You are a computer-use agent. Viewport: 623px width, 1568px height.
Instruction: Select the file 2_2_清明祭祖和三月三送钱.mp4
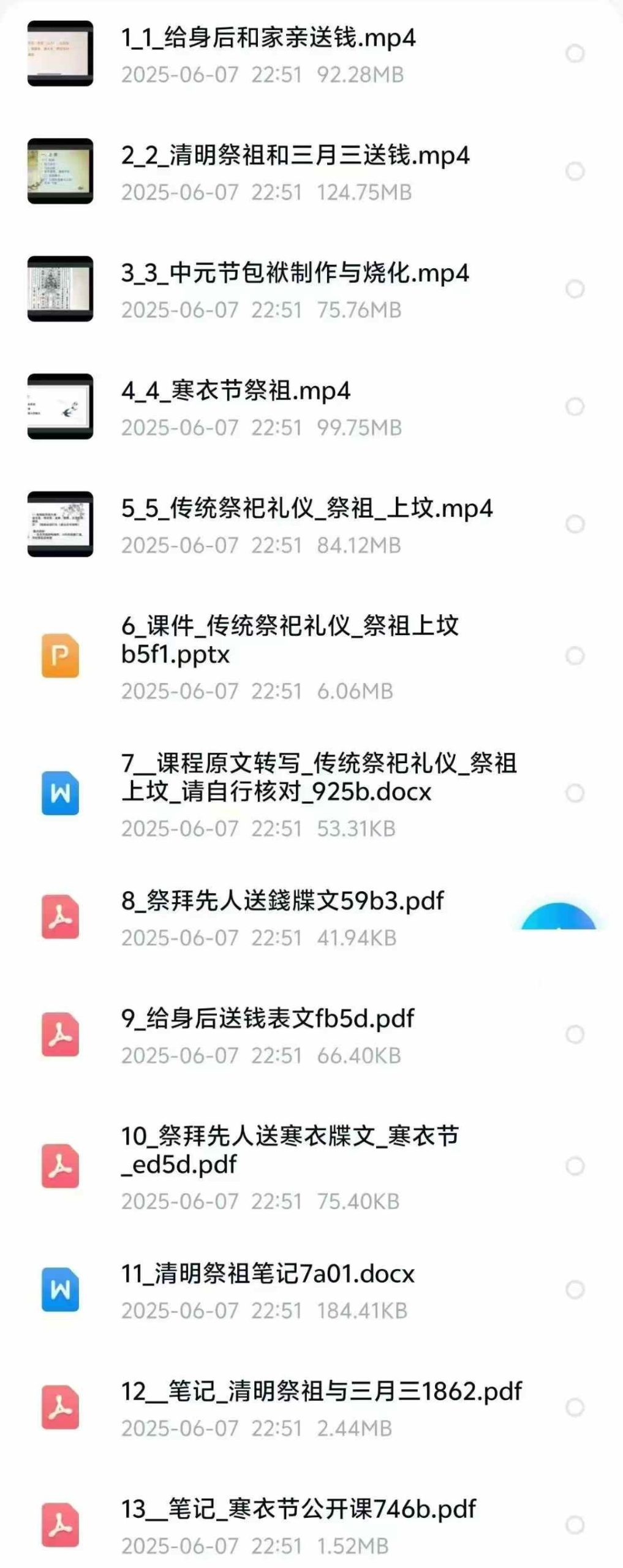tap(575, 171)
